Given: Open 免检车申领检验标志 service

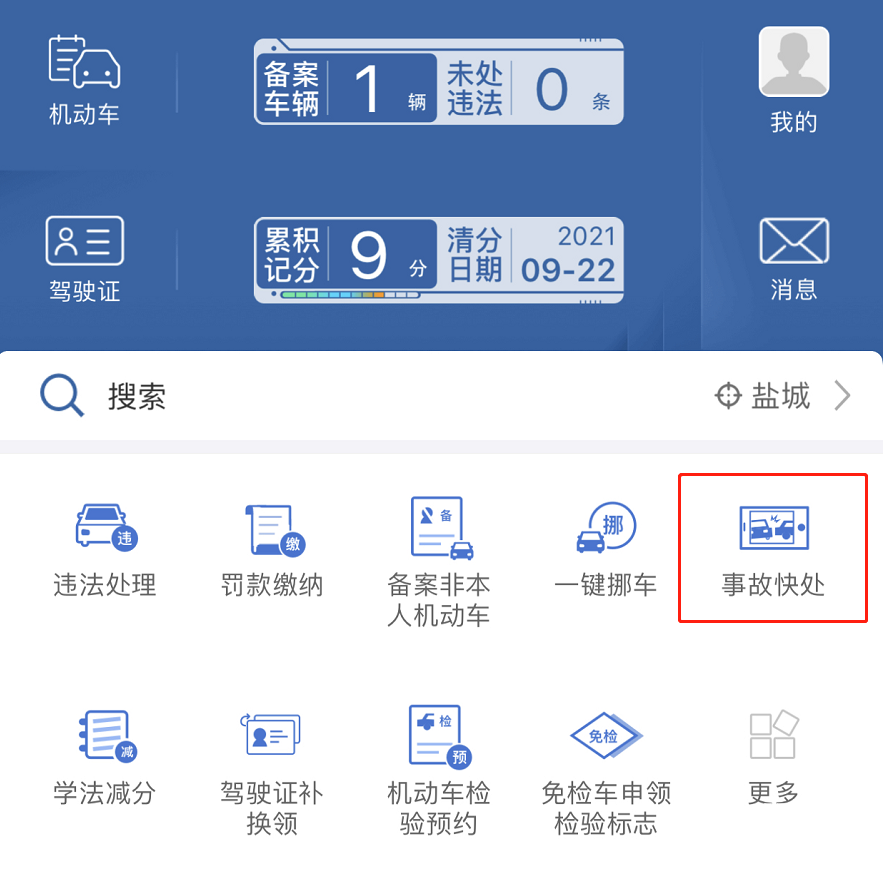Looking at the screenshot, I should tap(606, 768).
